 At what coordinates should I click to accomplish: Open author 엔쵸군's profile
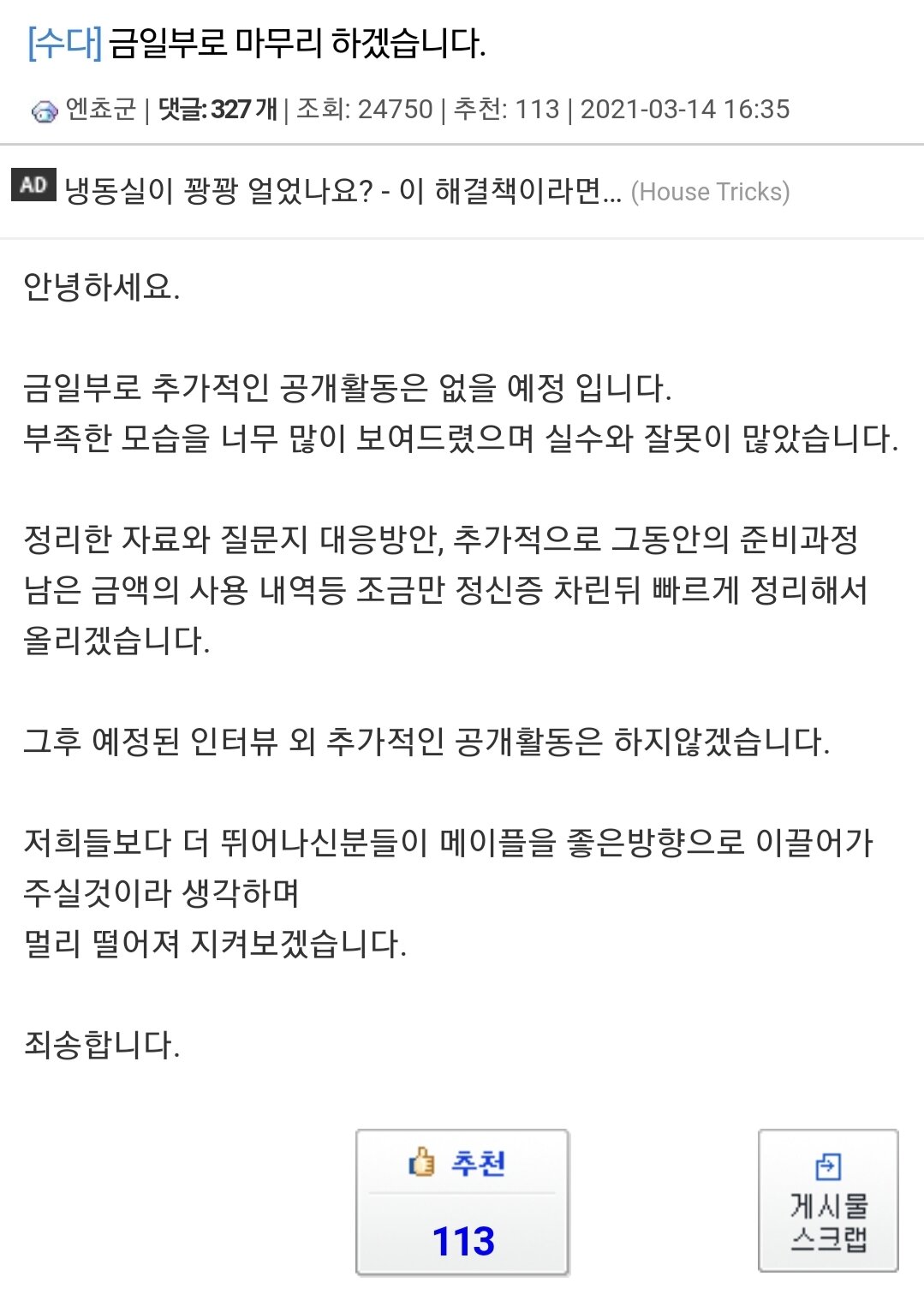tap(100, 110)
